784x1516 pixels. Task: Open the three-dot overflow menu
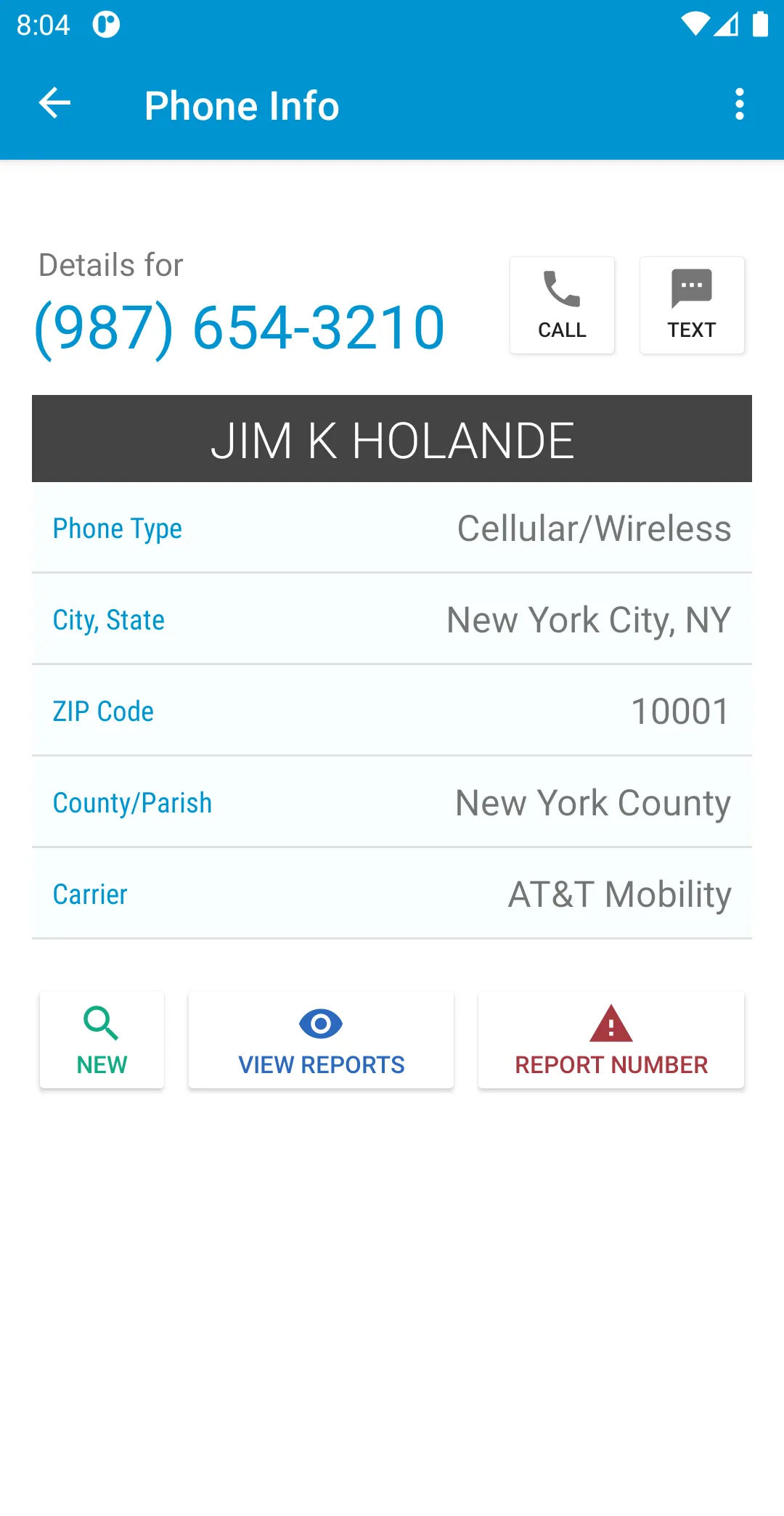click(x=739, y=105)
